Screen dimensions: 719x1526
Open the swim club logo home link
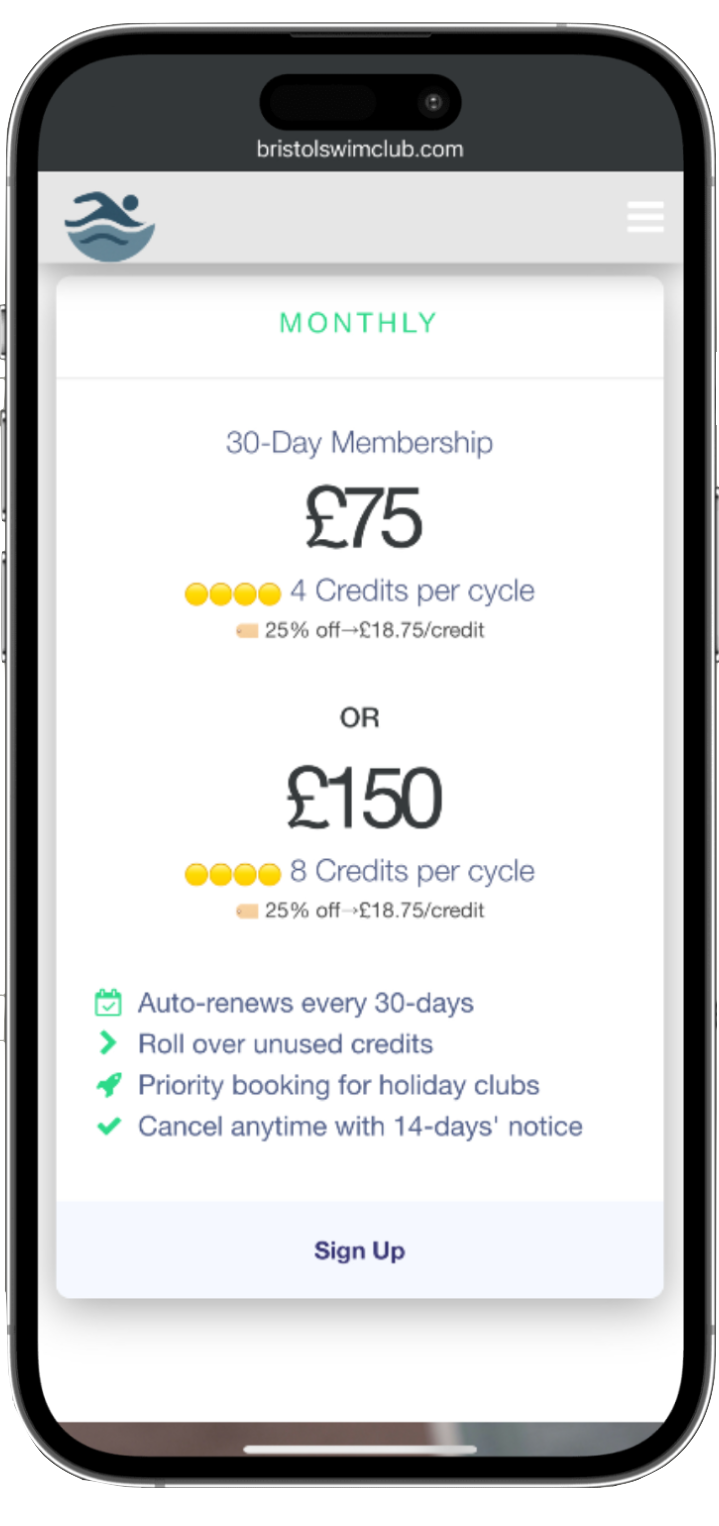(x=109, y=225)
